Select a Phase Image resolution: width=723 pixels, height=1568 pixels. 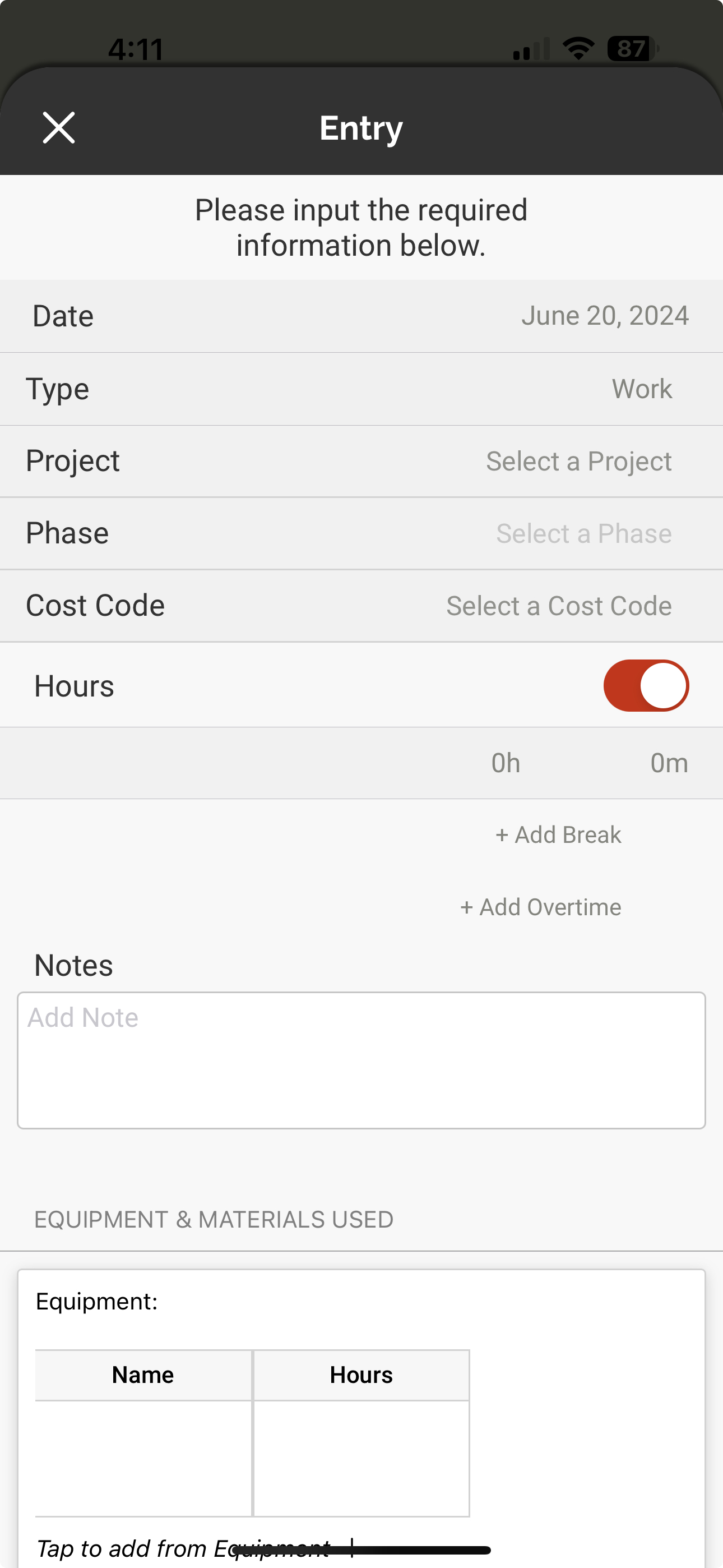click(x=361, y=534)
